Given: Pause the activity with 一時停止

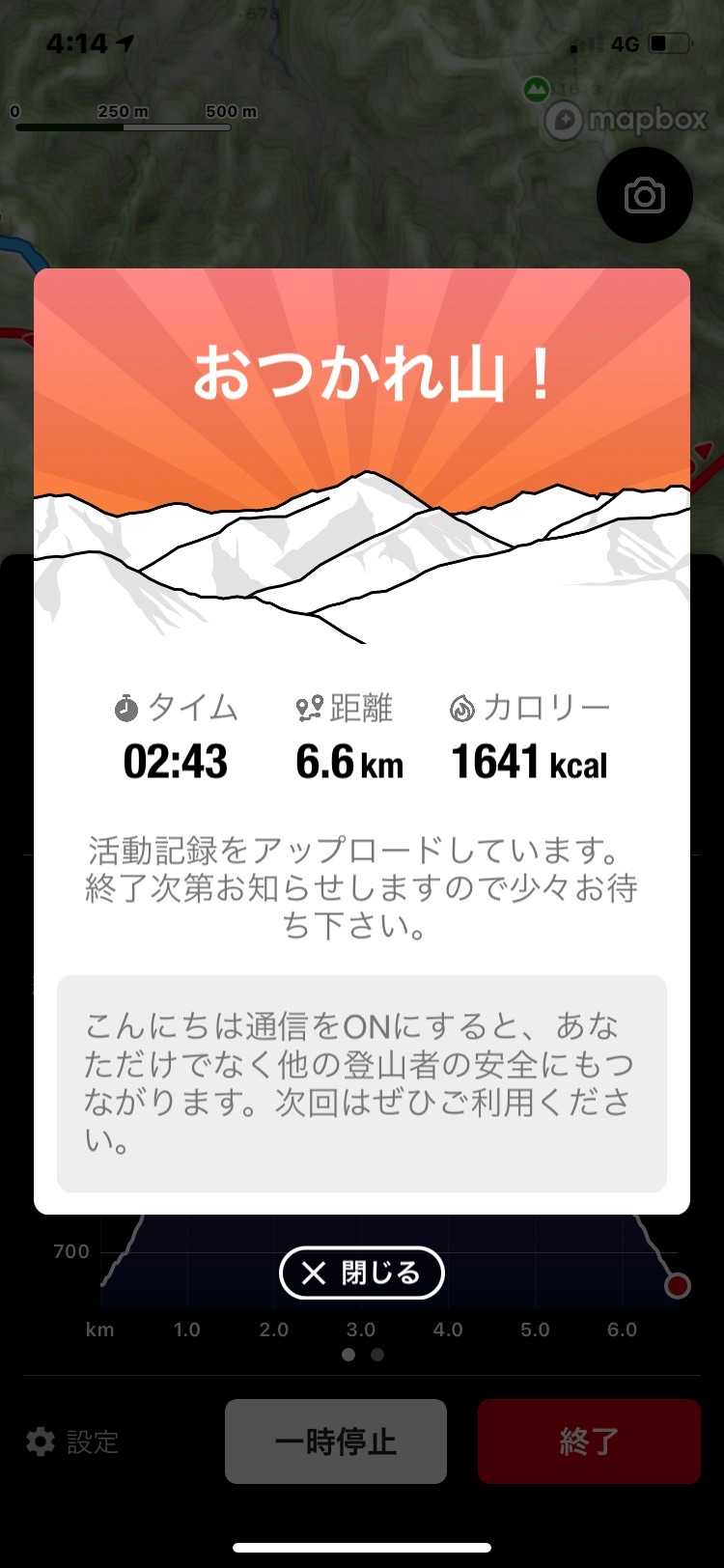Looking at the screenshot, I should [336, 1442].
